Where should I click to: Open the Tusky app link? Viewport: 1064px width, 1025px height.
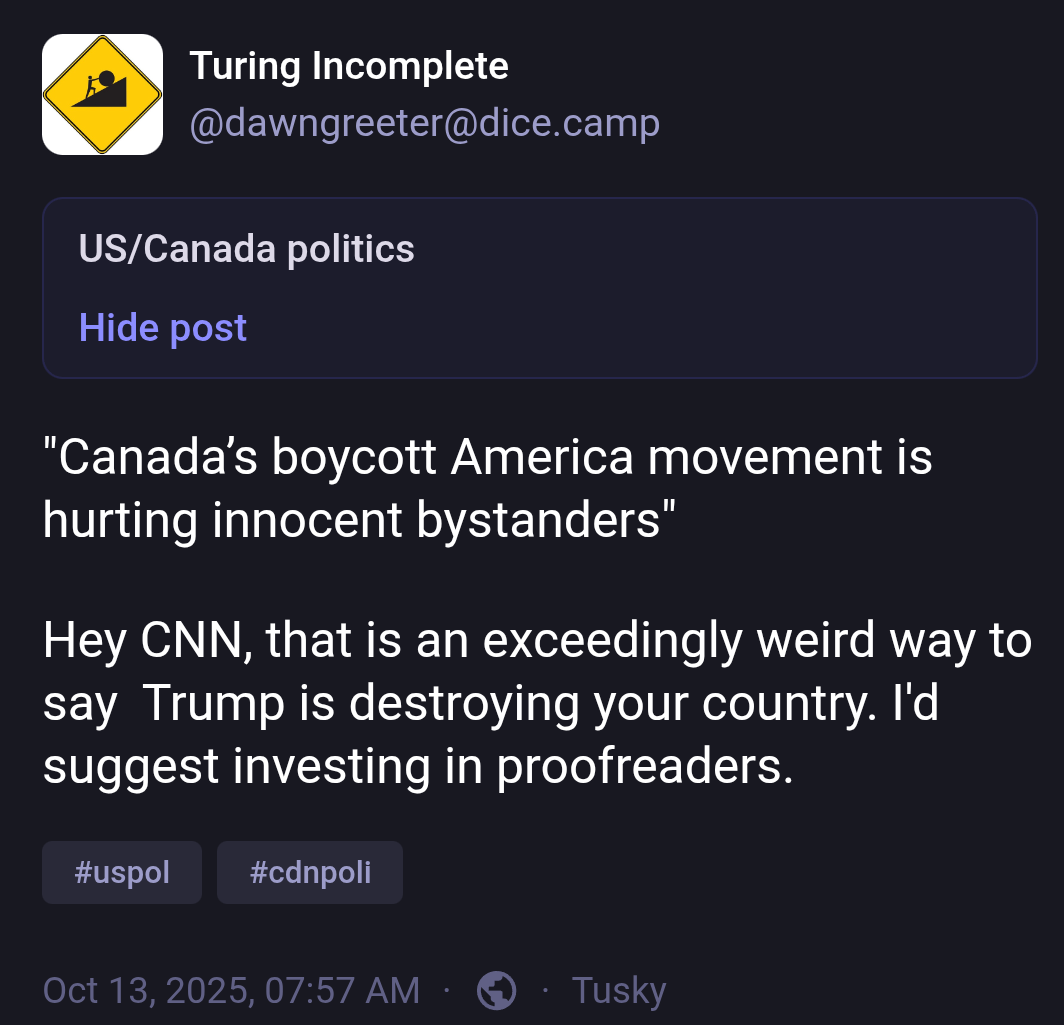point(618,990)
